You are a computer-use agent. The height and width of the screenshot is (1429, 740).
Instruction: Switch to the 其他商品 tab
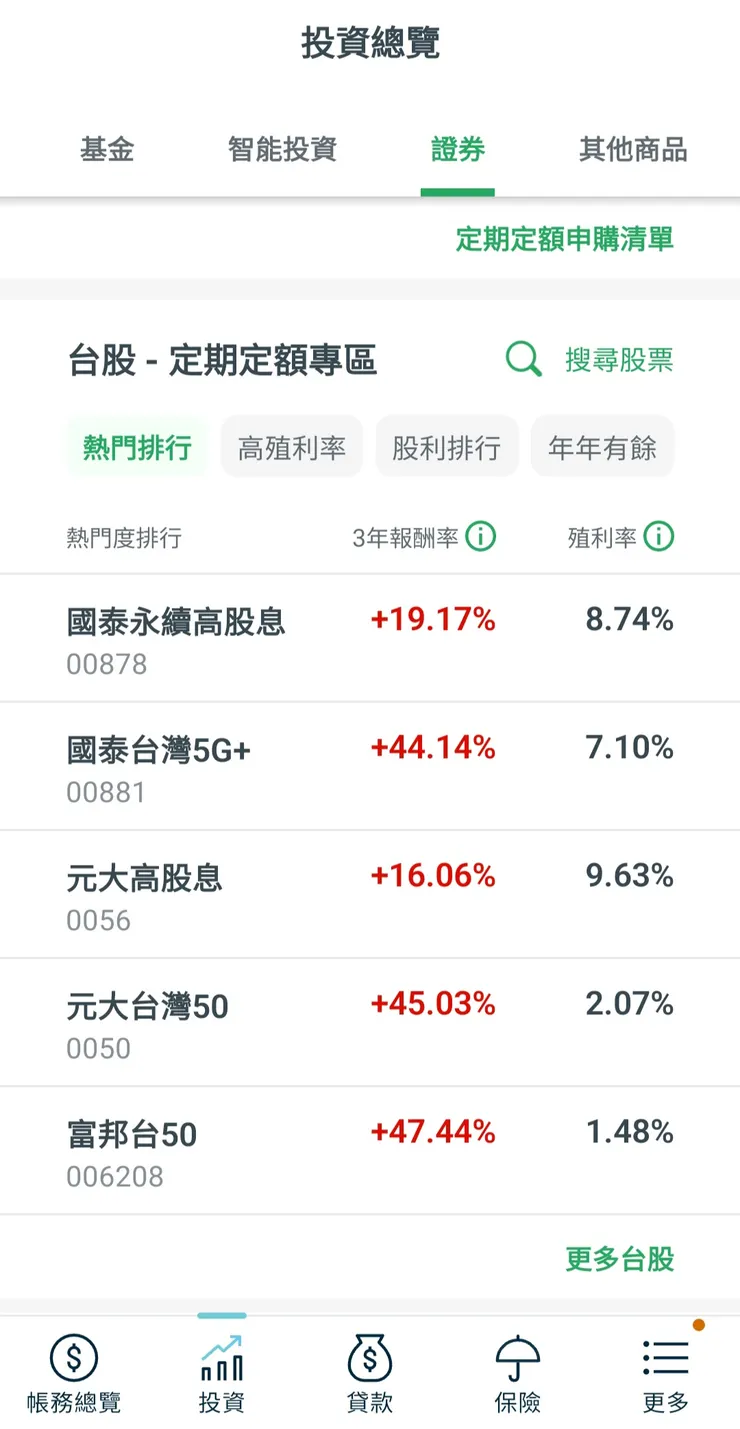point(632,150)
